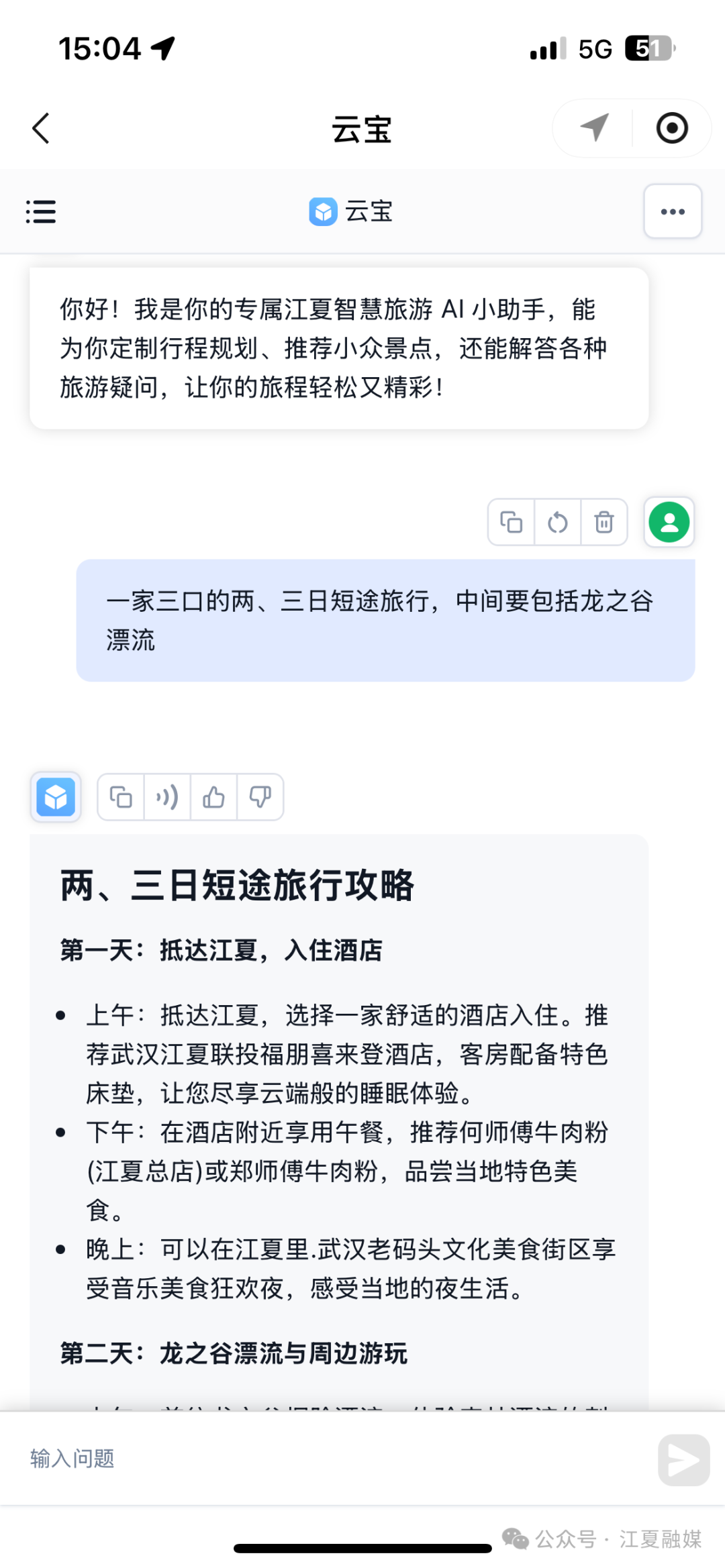Open the three-dot more options button

[673, 211]
